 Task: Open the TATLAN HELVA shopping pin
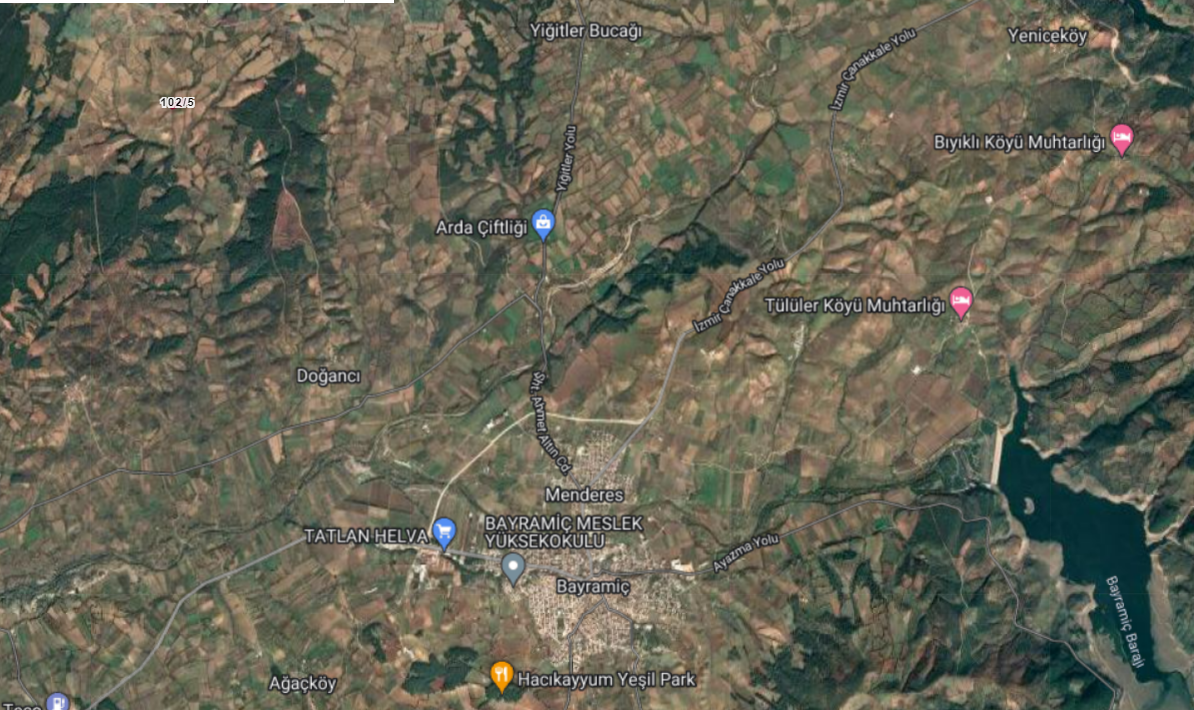pyautogui.click(x=443, y=530)
